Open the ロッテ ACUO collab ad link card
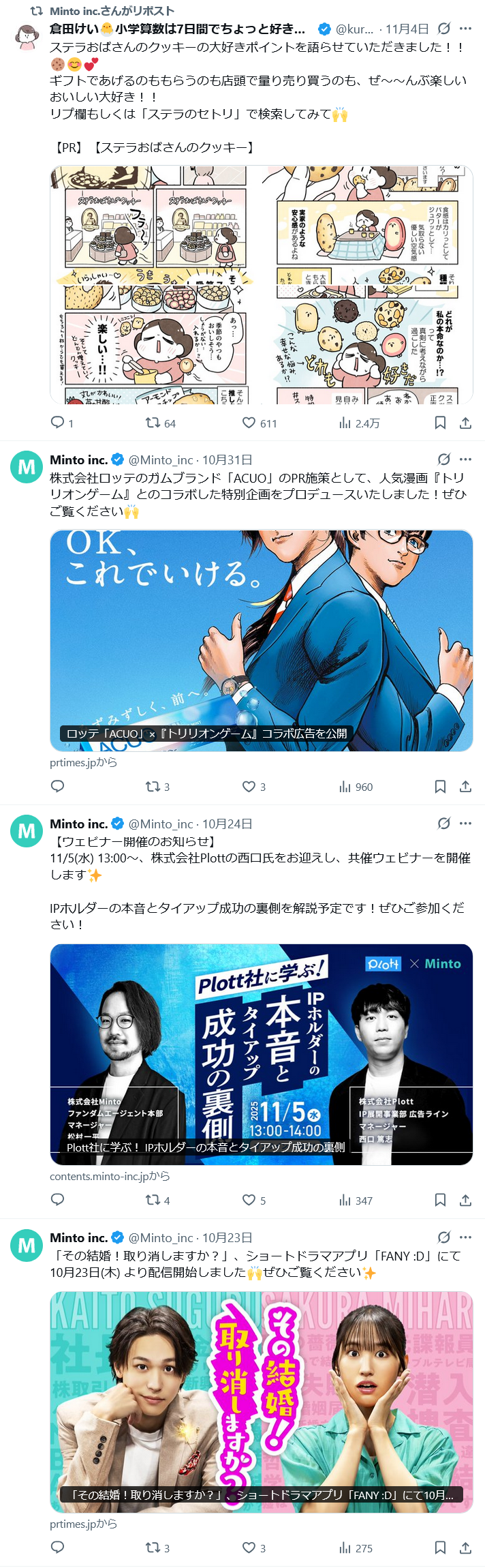The width and height of the screenshot is (485, 1568). 261,641
